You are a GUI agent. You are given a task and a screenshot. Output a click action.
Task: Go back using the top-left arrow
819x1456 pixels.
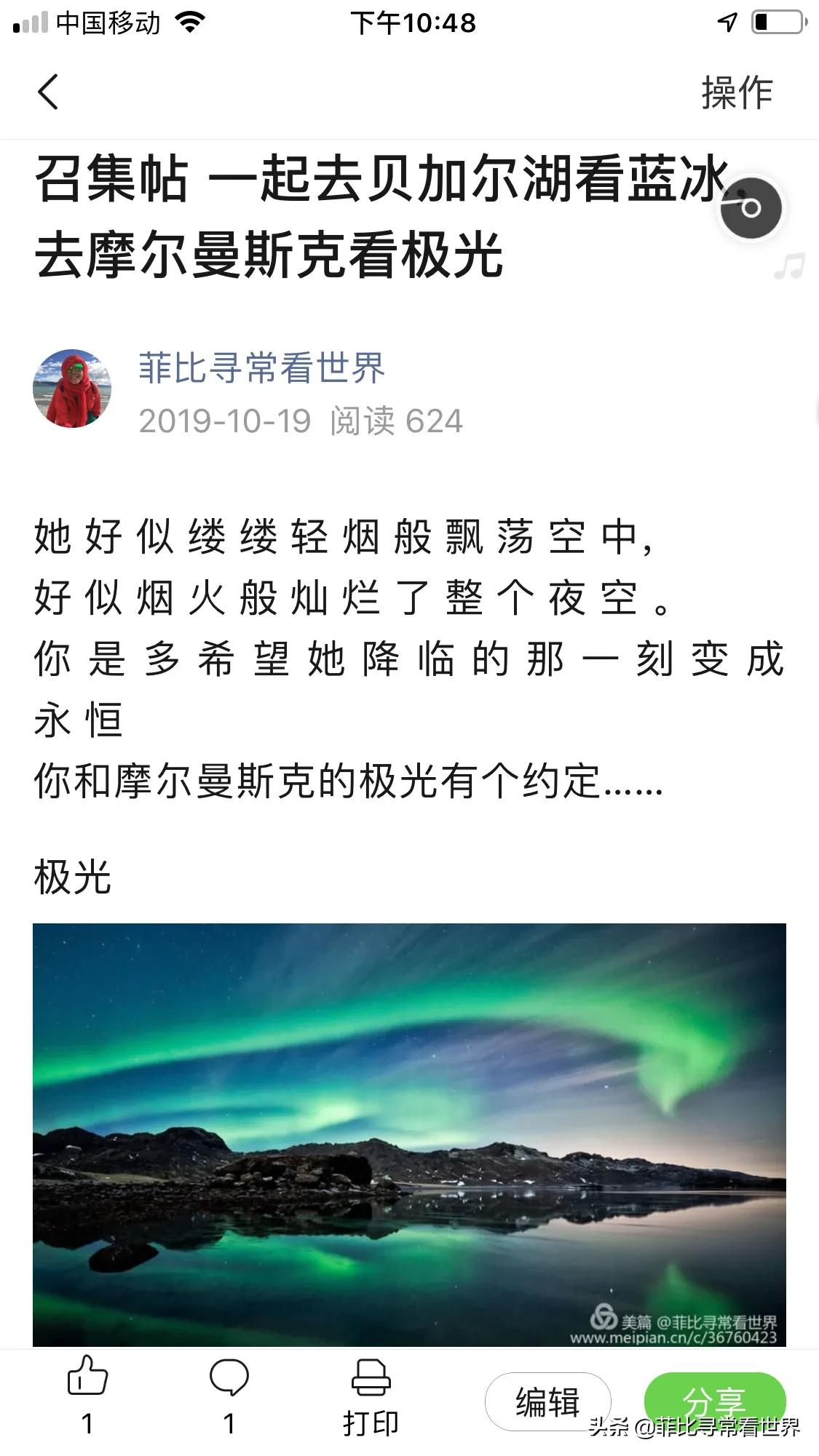pyautogui.click(x=48, y=92)
